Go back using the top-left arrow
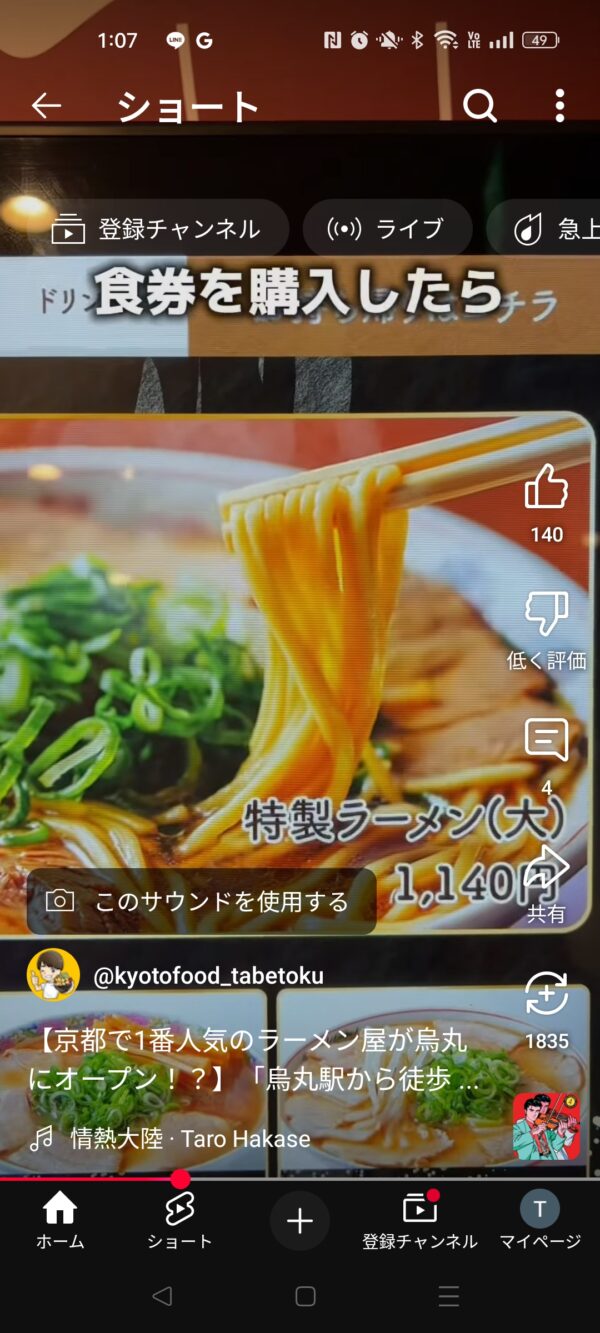Screen dimensions: 600x1333 tap(46, 105)
